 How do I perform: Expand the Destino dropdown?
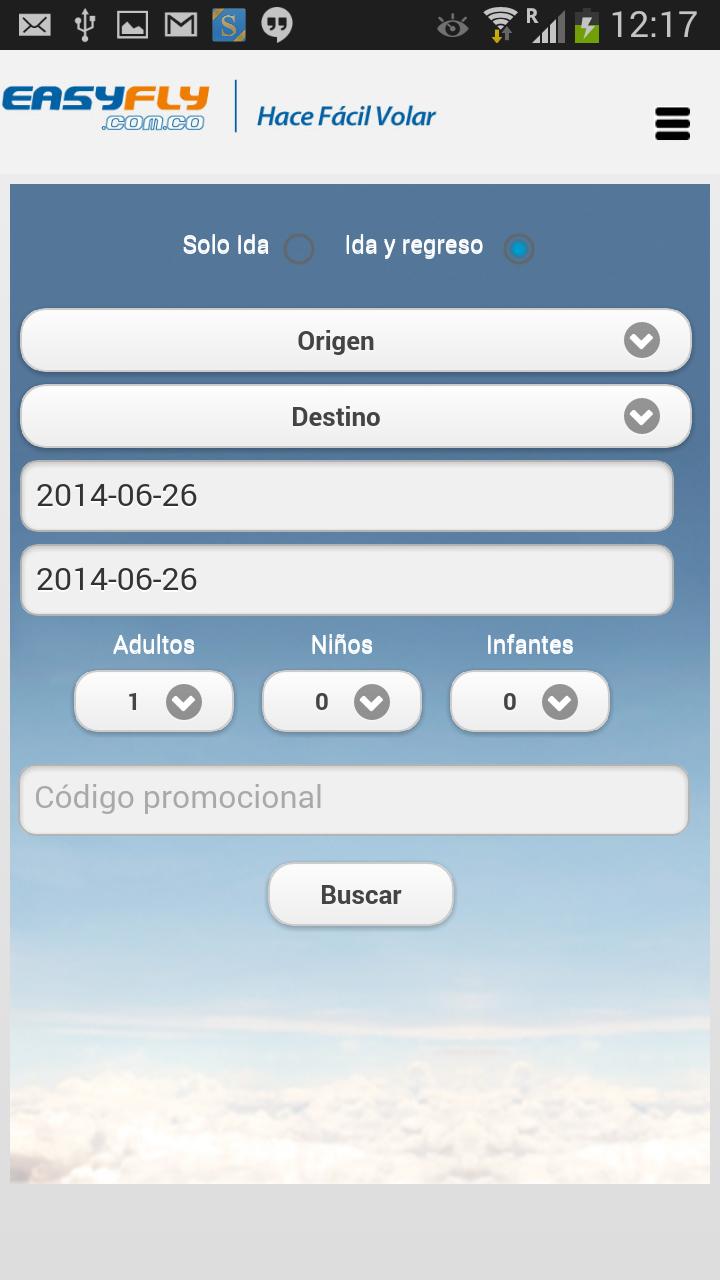(x=355, y=417)
